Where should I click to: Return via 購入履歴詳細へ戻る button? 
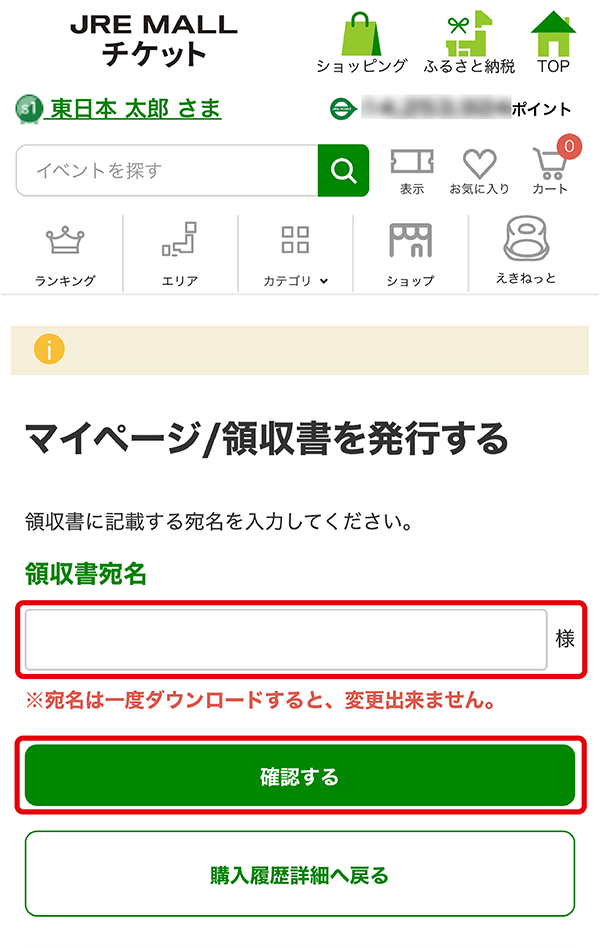(300, 875)
